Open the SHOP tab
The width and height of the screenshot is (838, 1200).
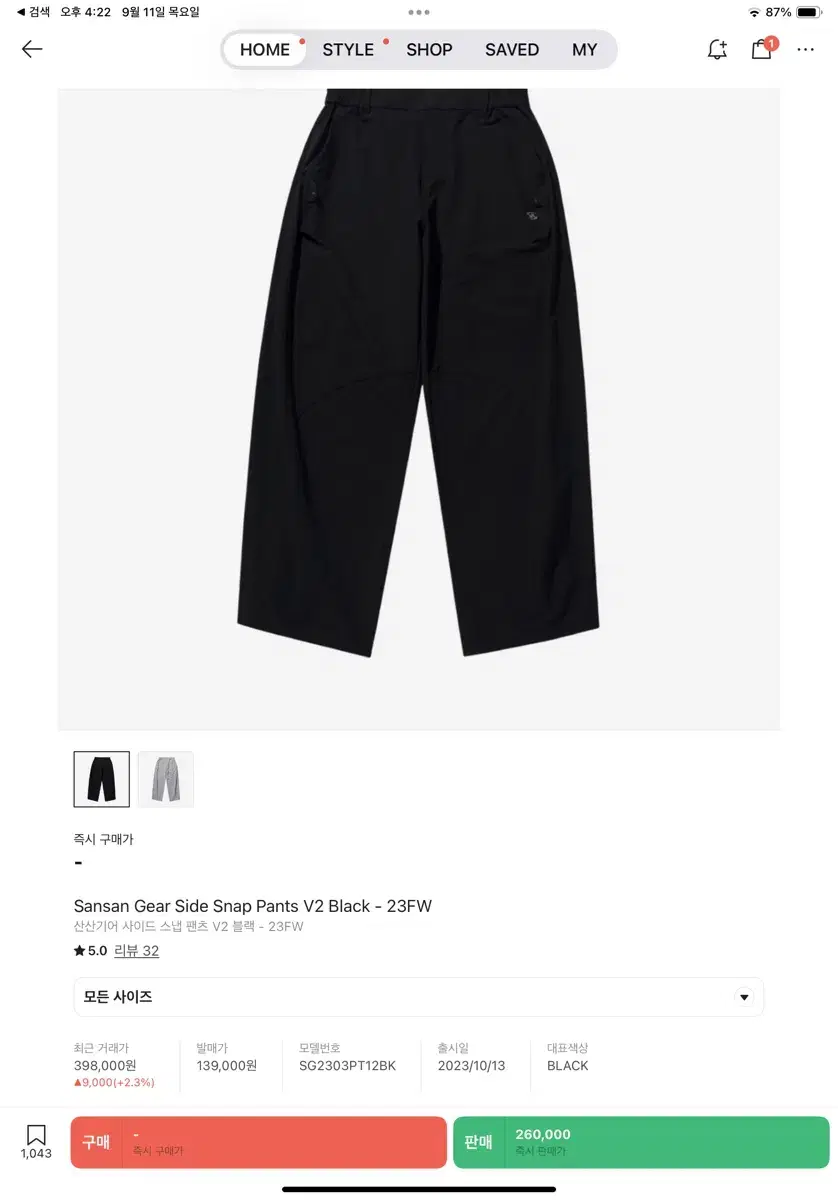tap(429, 49)
